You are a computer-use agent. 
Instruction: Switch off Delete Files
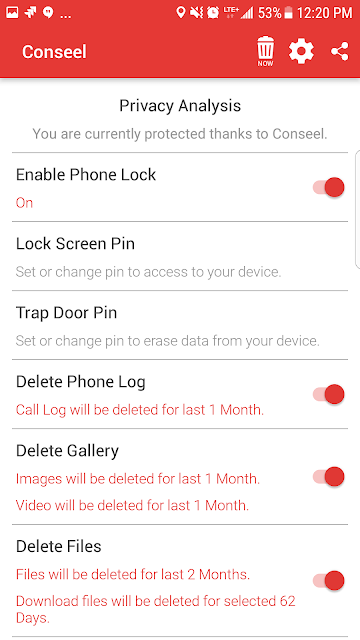[329, 581]
